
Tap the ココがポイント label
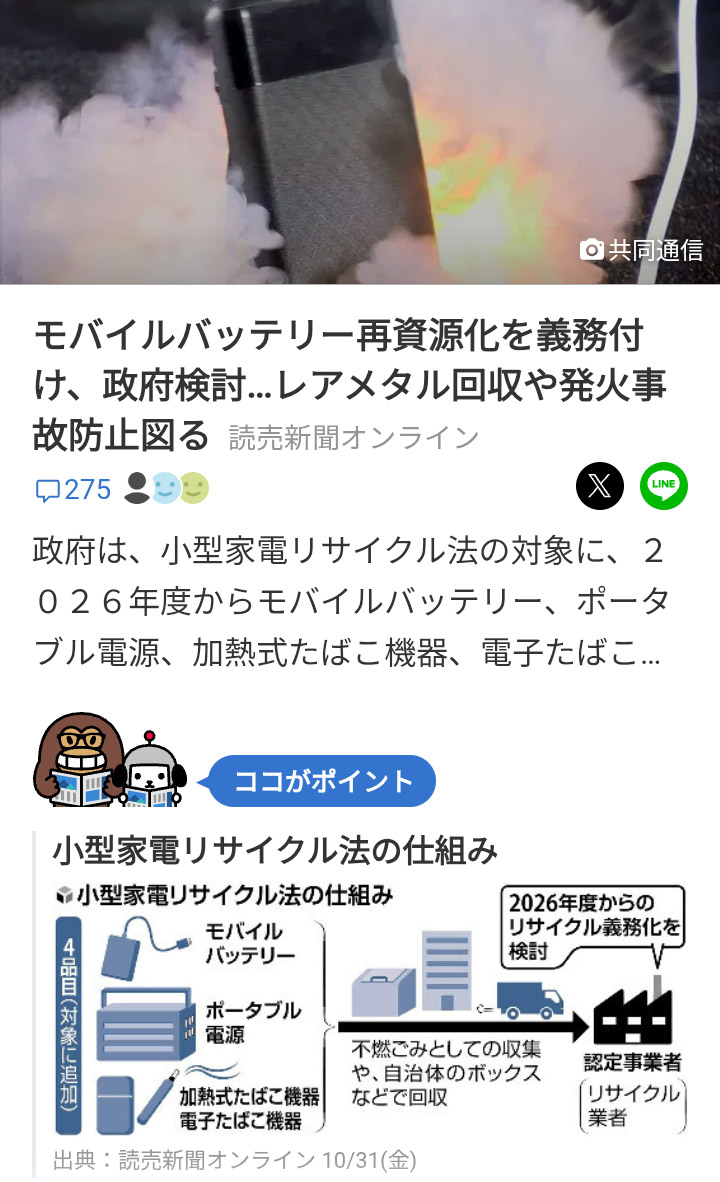(323, 781)
